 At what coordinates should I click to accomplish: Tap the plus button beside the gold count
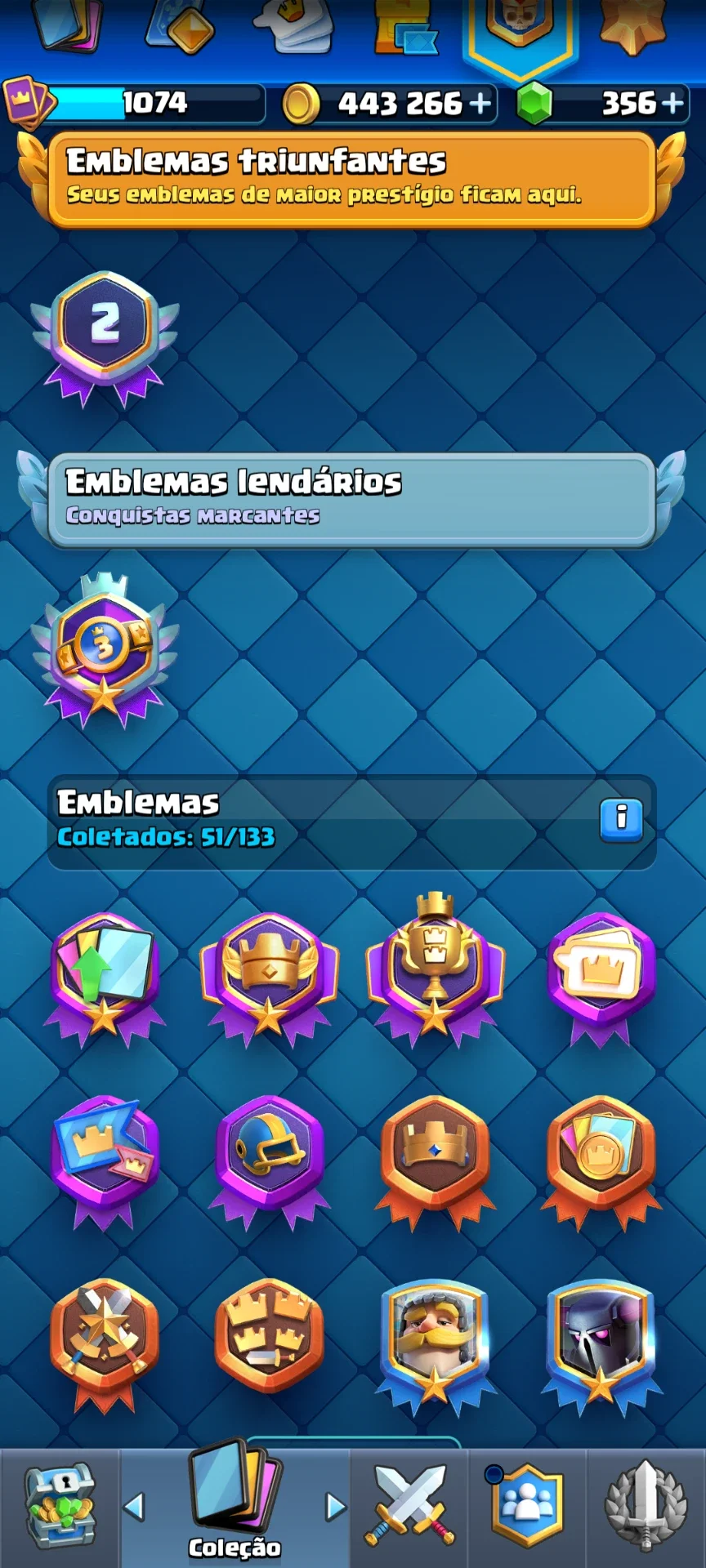tap(480, 104)
